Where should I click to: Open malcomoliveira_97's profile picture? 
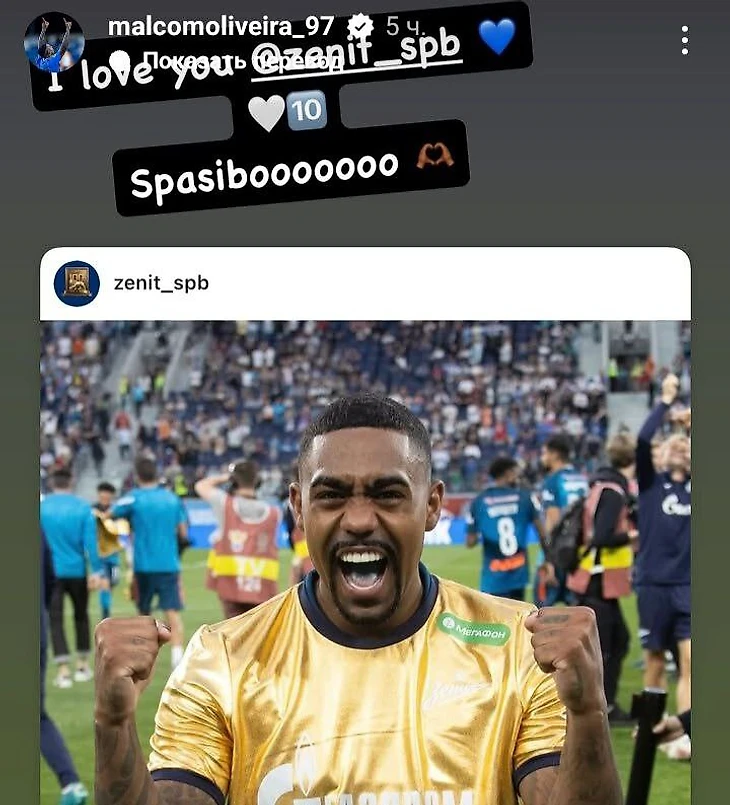(x=54, y=42)
